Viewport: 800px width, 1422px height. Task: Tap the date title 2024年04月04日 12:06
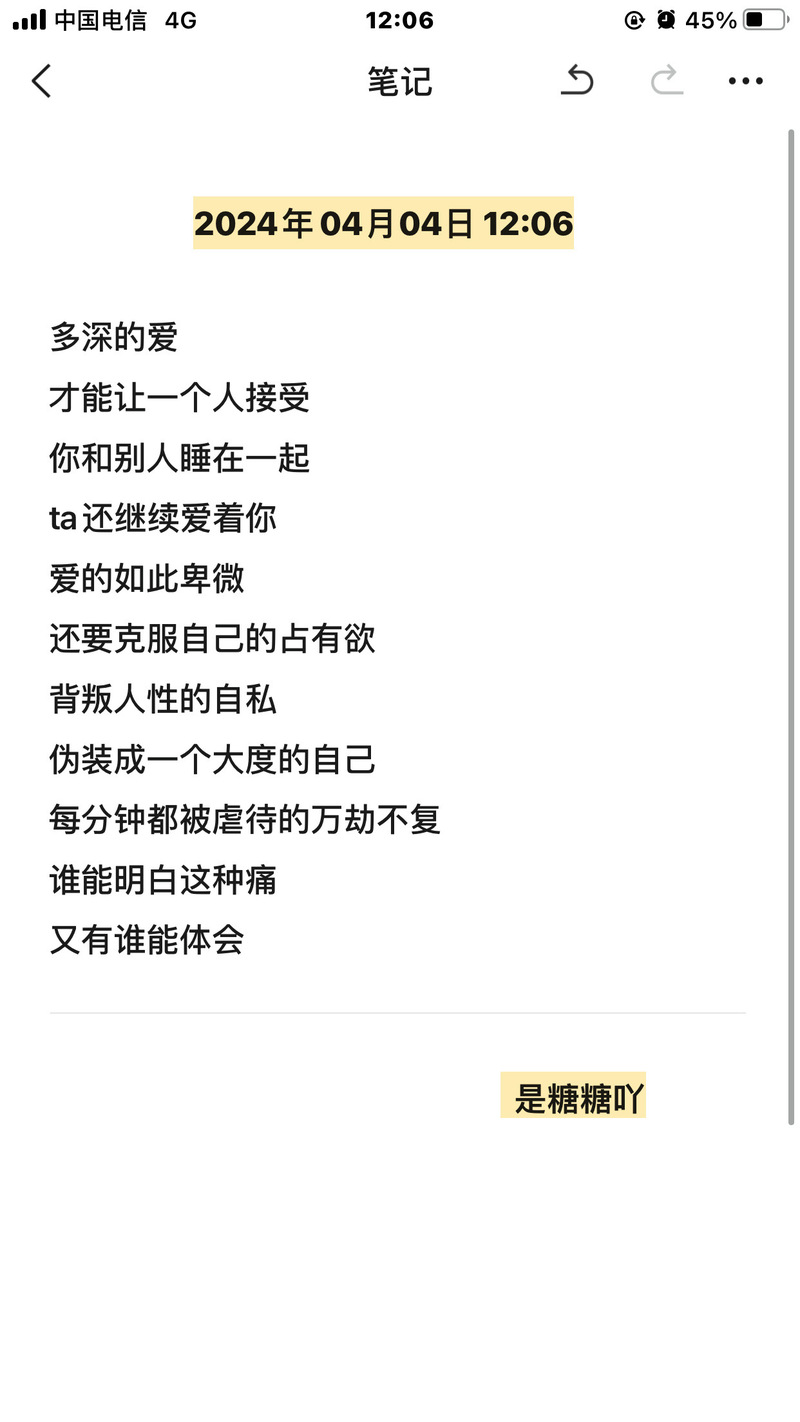point(383,223)
